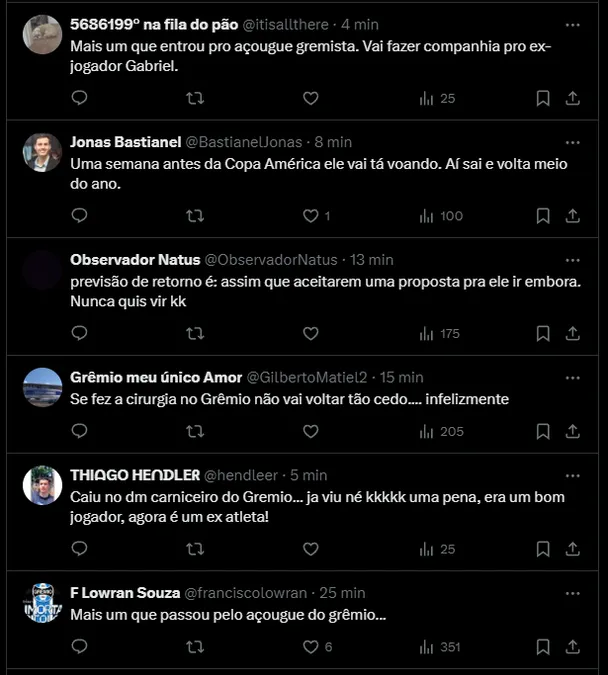The image size is (608, 675).
Task: Bookmark Observador Natus's tweet
Action: coord(543,333)
